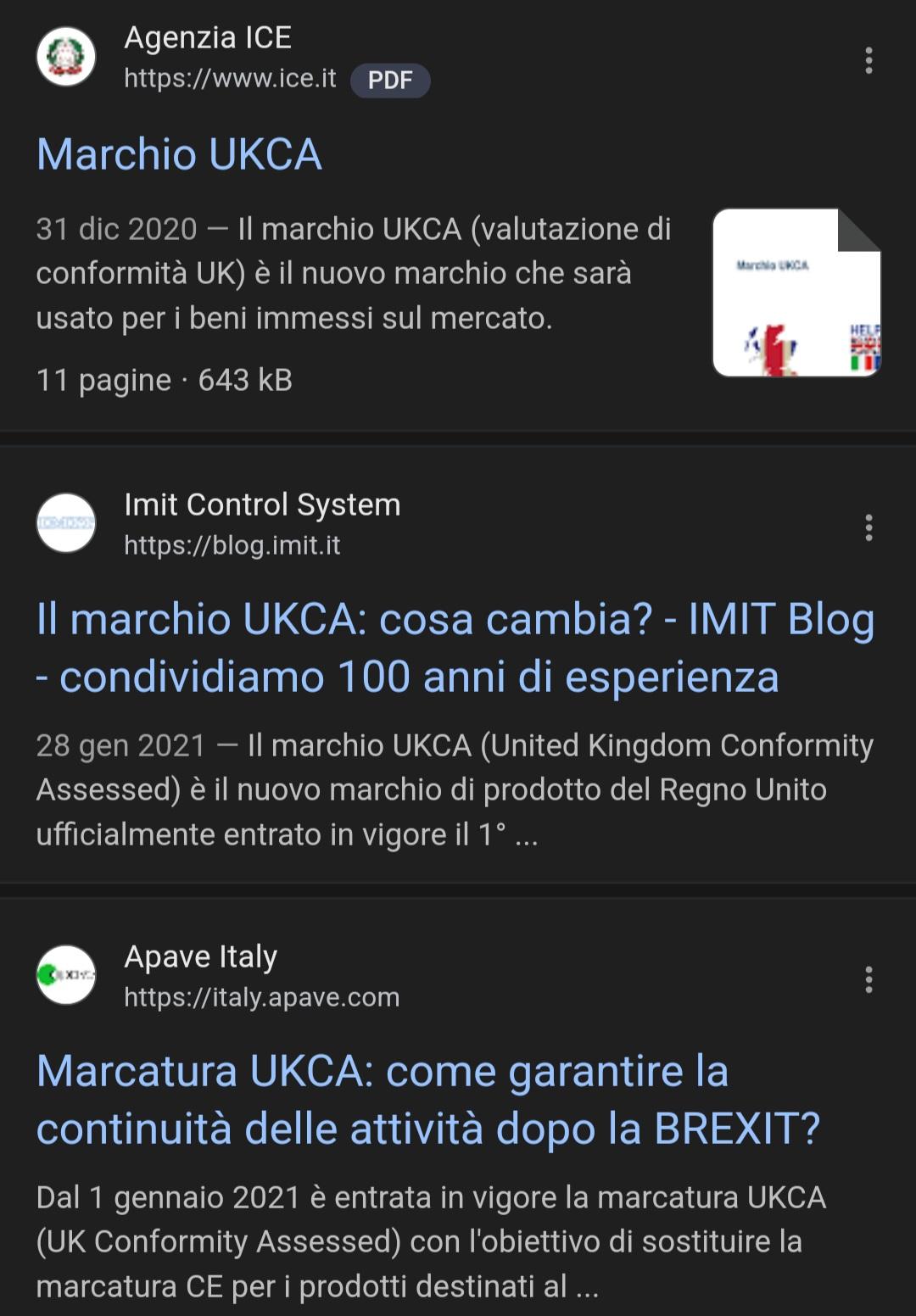Open the Marchio UKCA result link

point(179,154)
